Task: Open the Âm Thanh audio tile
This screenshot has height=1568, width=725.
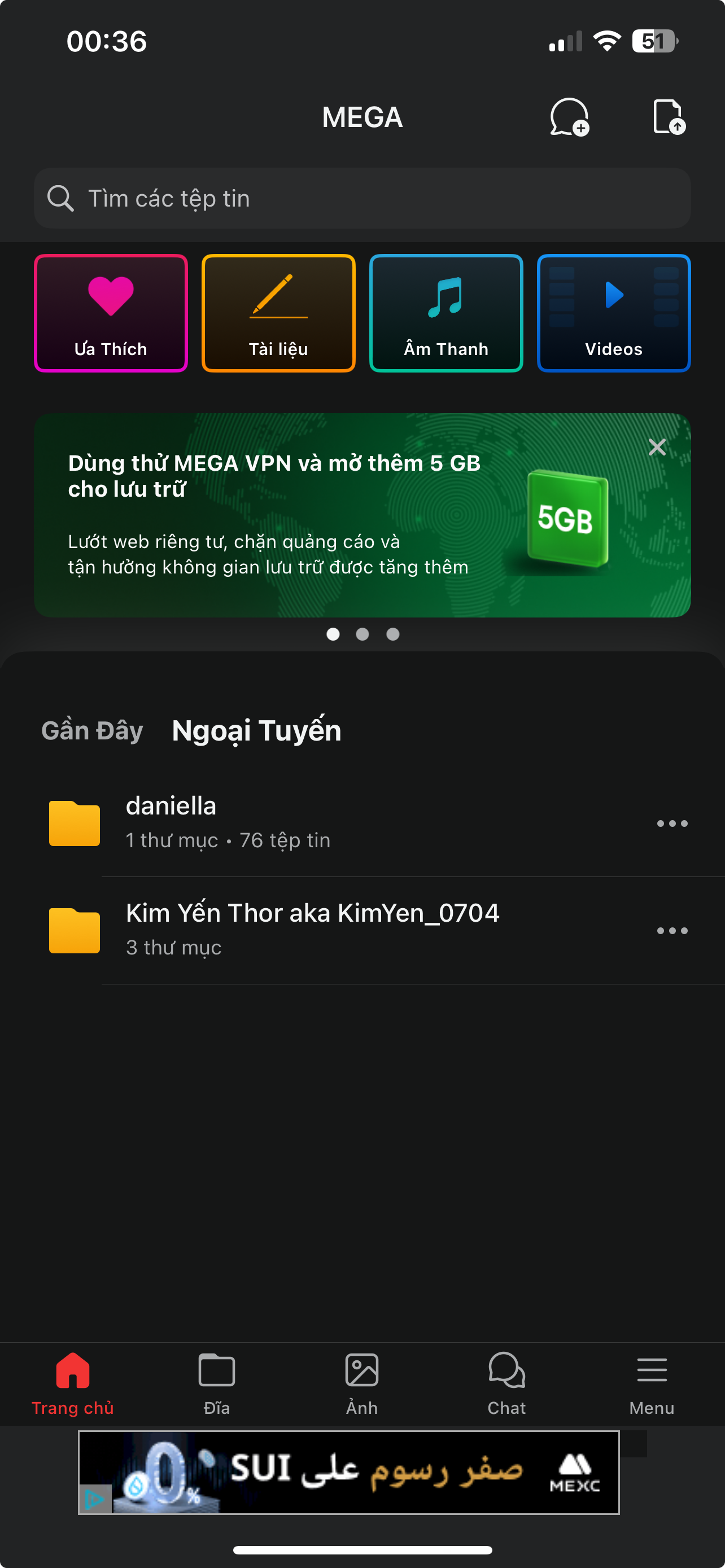Action: point(446,313)
